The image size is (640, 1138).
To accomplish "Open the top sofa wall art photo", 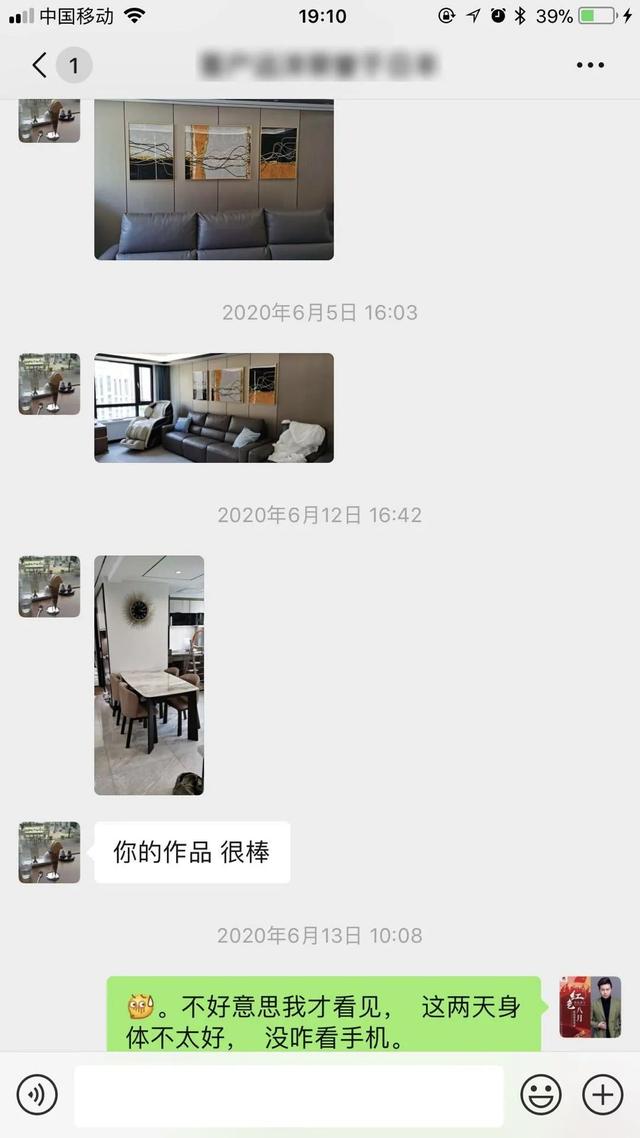I will click(x=214, y=180).
